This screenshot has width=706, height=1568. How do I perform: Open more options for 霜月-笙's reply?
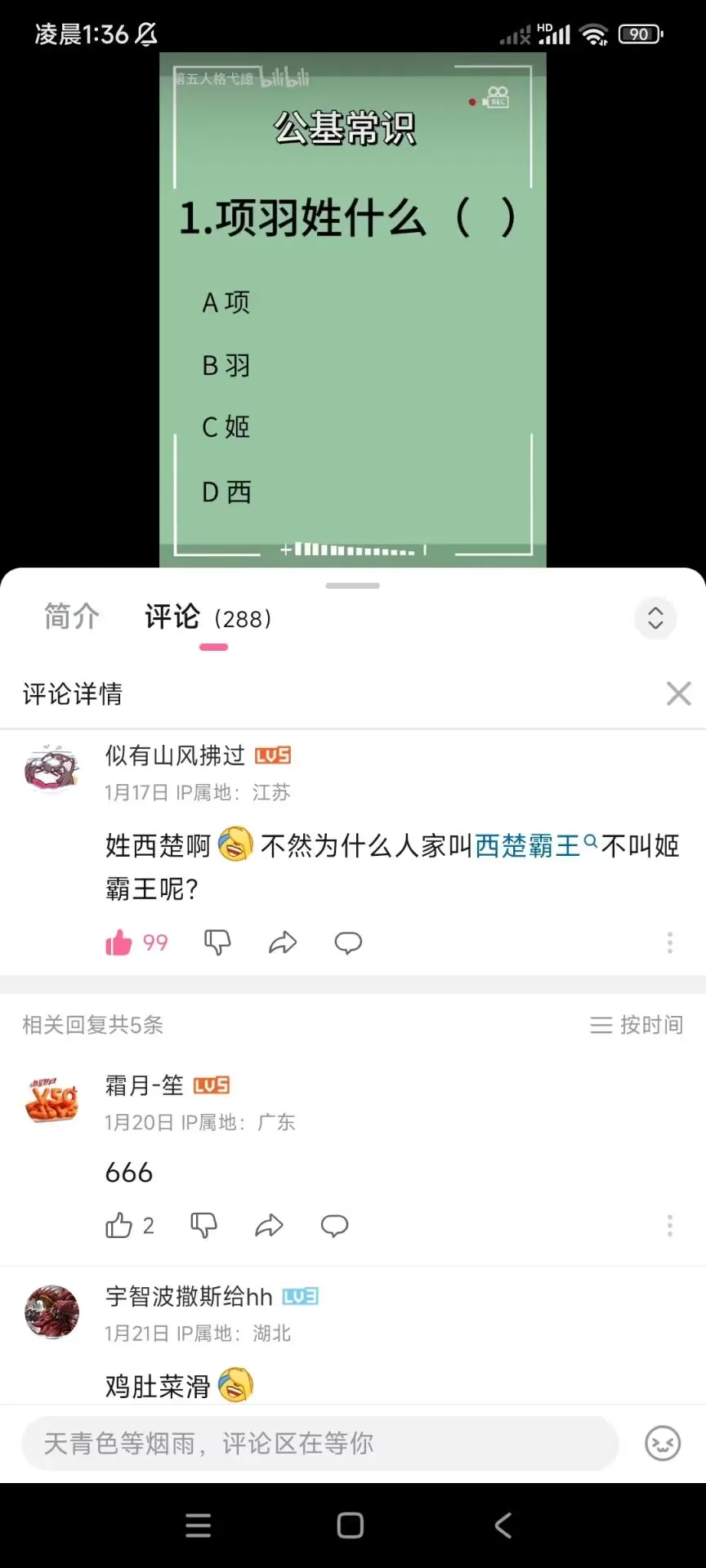(669, 1225)
